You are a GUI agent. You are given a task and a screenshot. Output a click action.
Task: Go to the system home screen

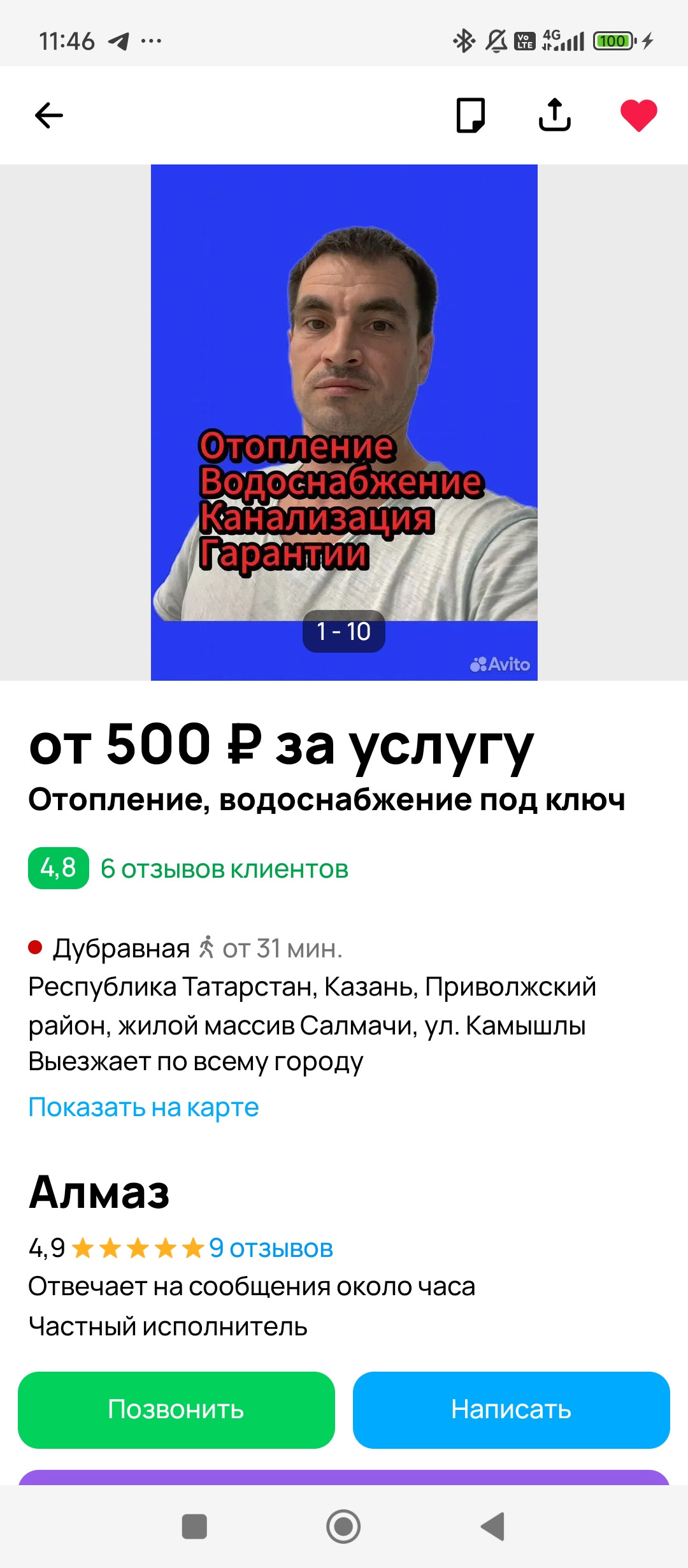(x=343, y=1527)
